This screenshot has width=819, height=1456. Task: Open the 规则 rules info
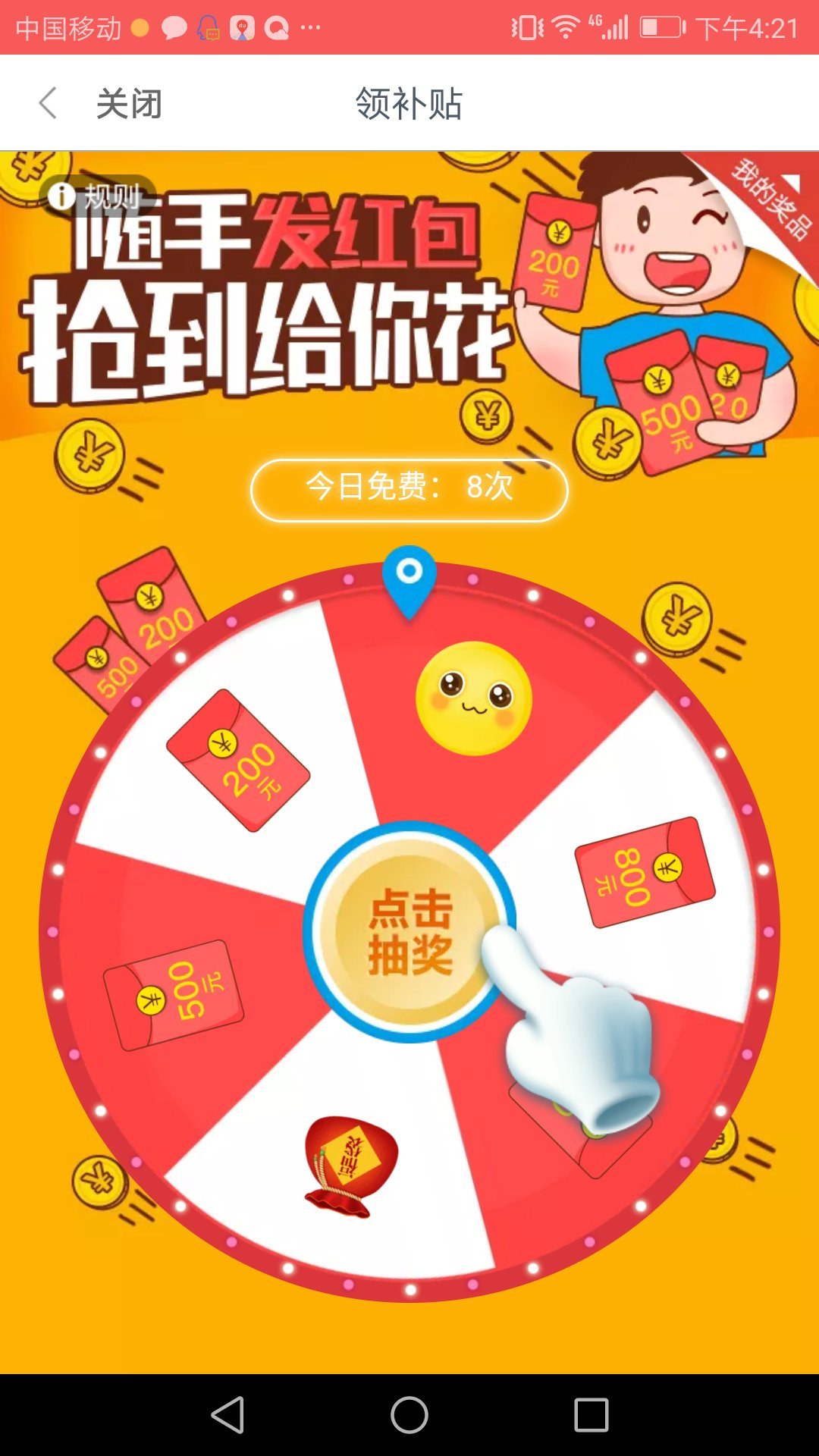click(x=96, y=196)
